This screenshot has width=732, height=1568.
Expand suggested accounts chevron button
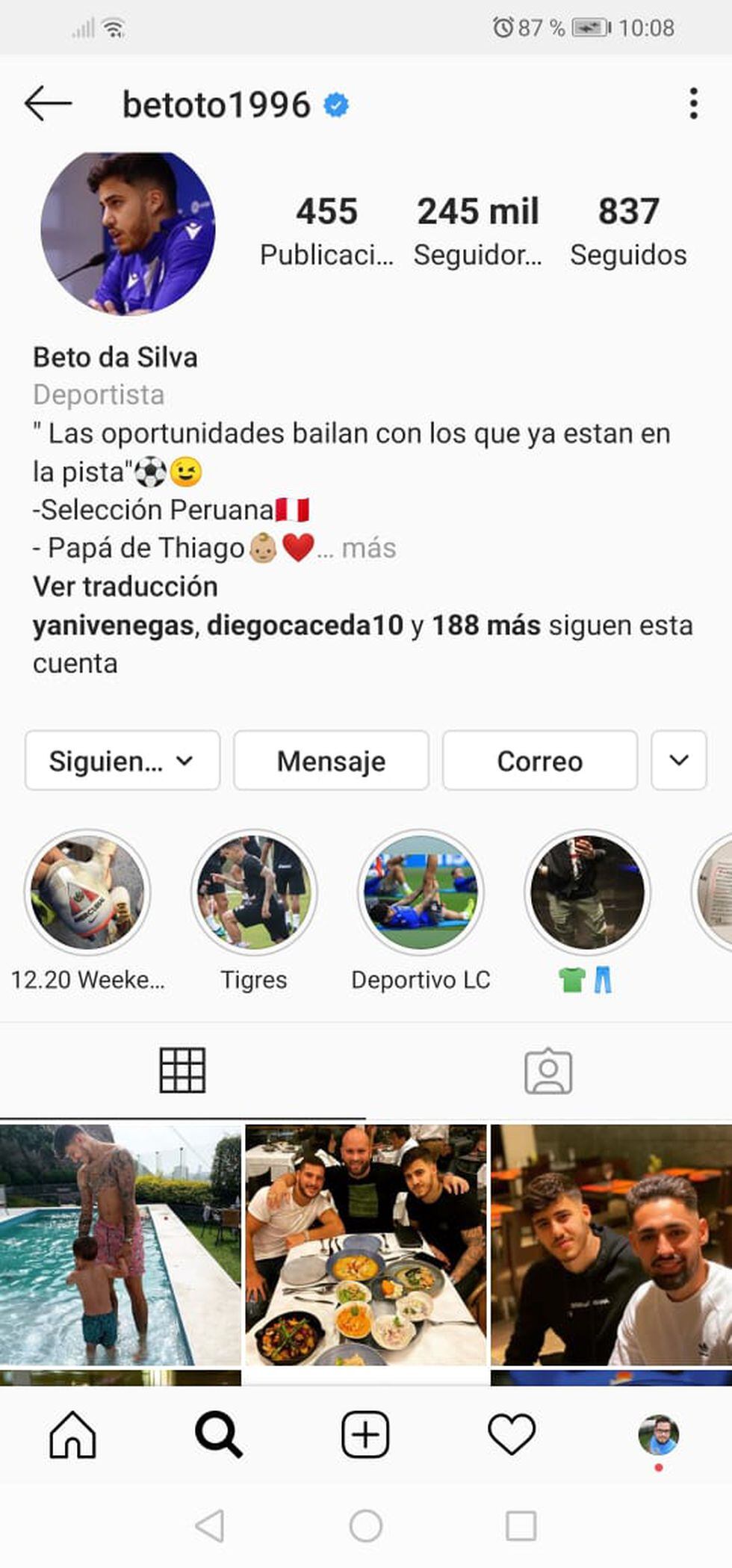coord(678,761)
